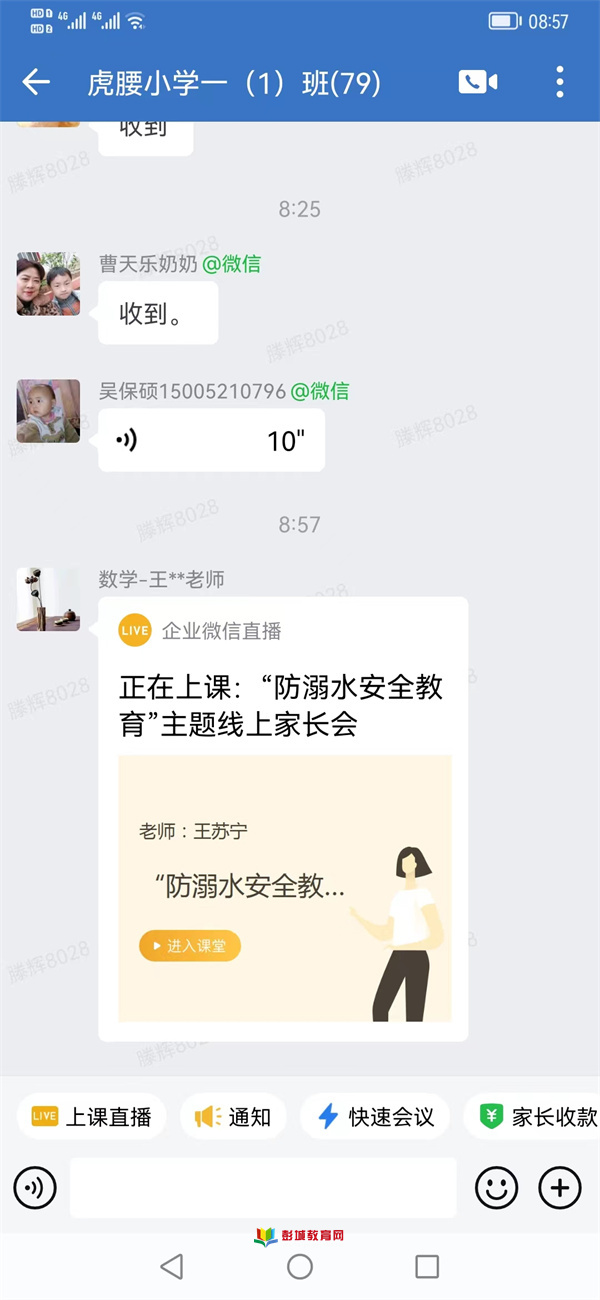Go back from the class group chat

coord(36,82)
